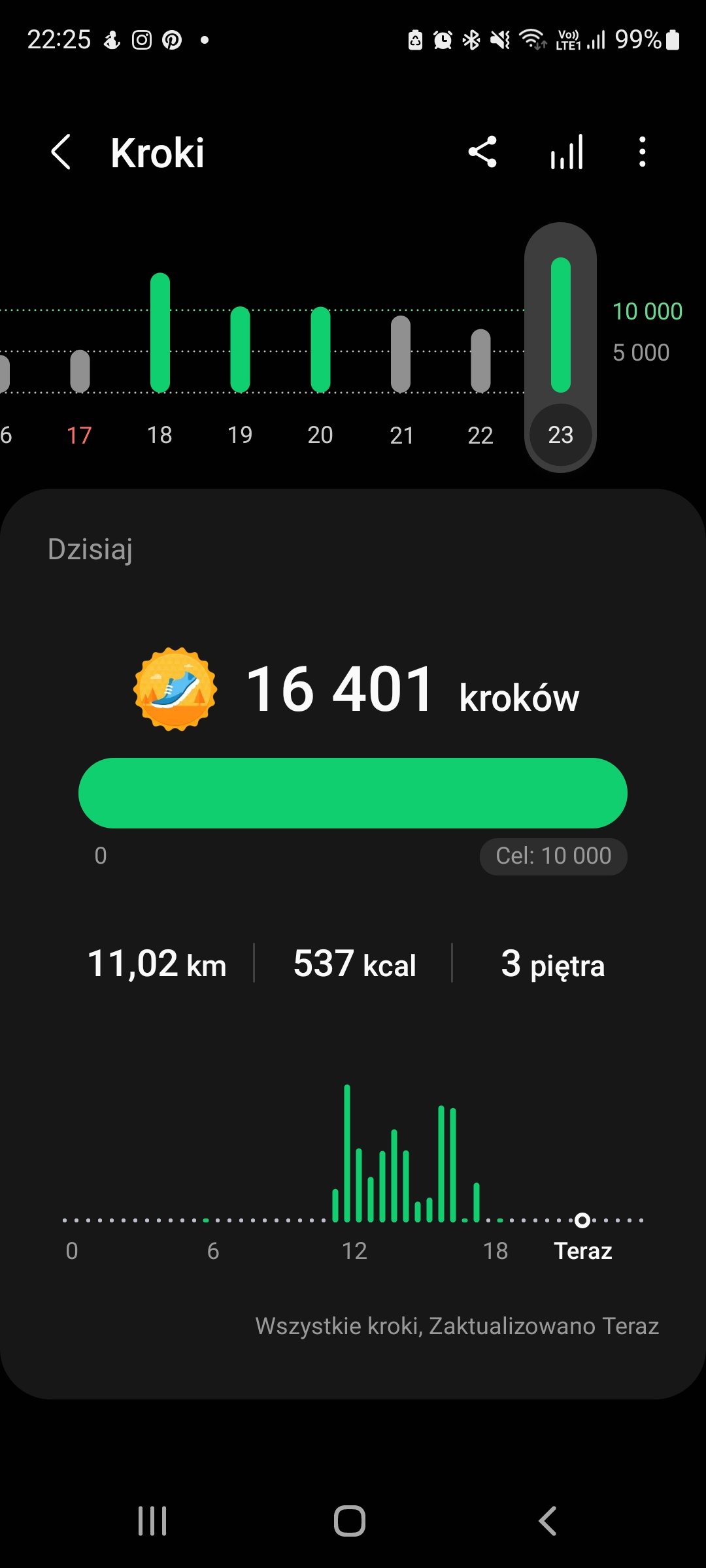Tap the Cel: 10 000 goal chip
Image resolution: width=706 pixels, height=1568 pixels.
click(553, 856)
